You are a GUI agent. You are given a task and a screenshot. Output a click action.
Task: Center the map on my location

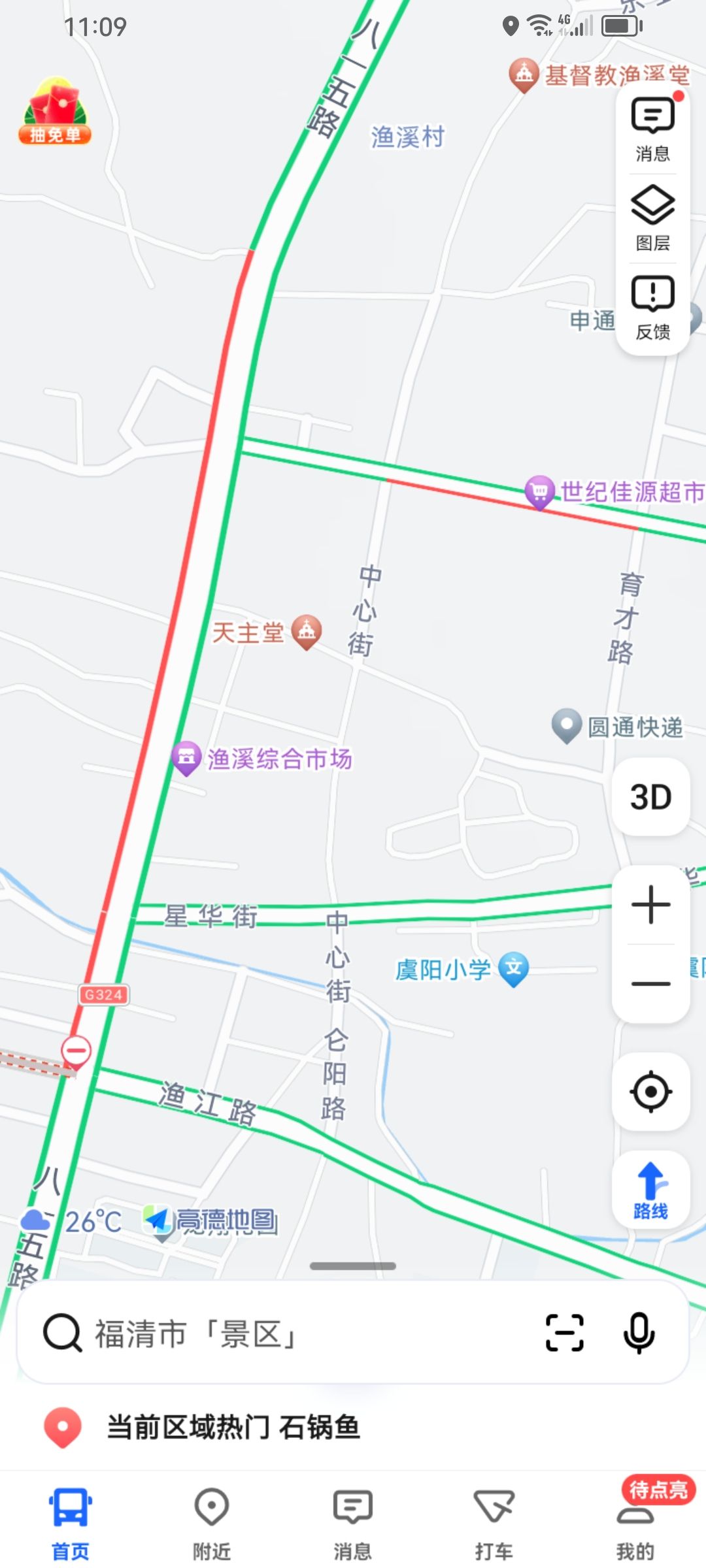pyautogui.click(x=651, y=1092)
